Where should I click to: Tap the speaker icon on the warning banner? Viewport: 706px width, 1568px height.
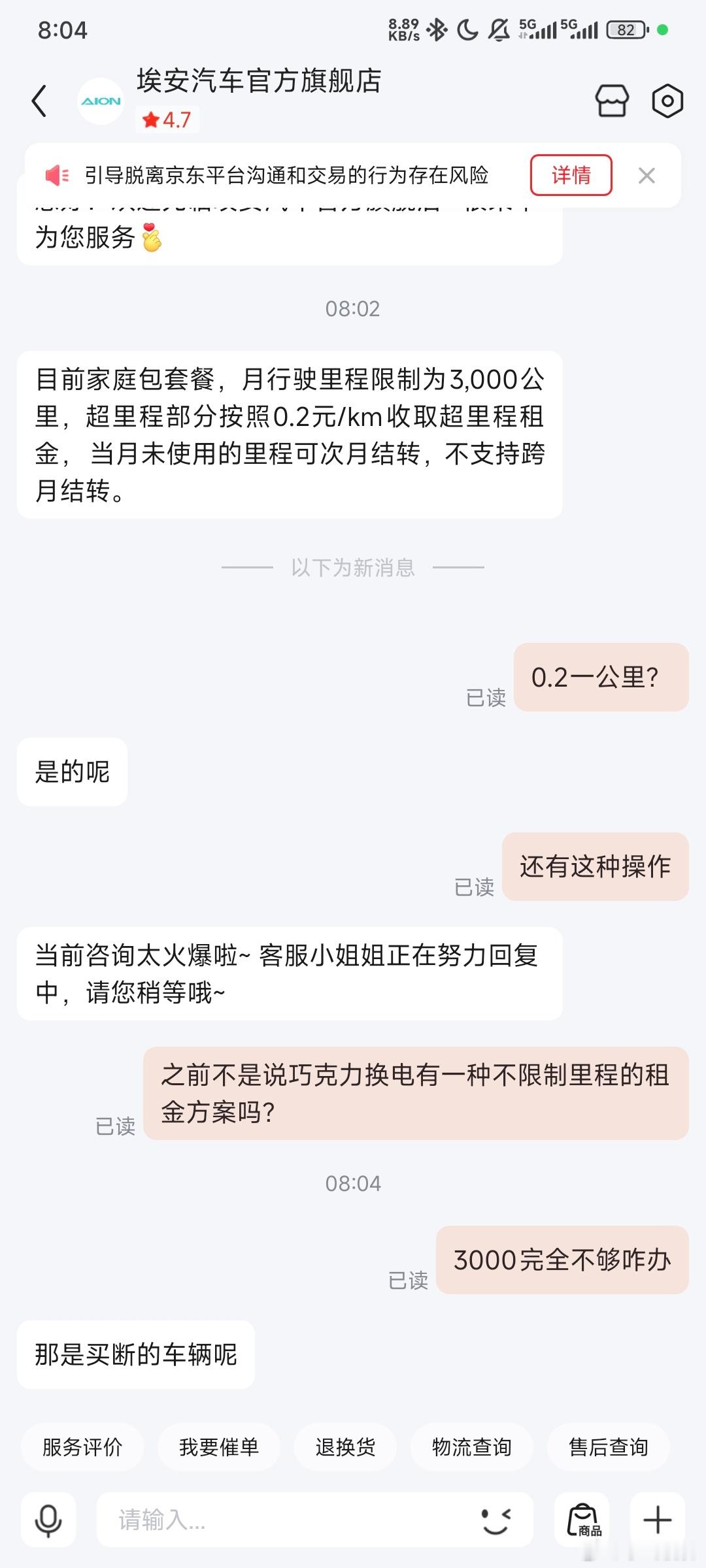[56, 174]
